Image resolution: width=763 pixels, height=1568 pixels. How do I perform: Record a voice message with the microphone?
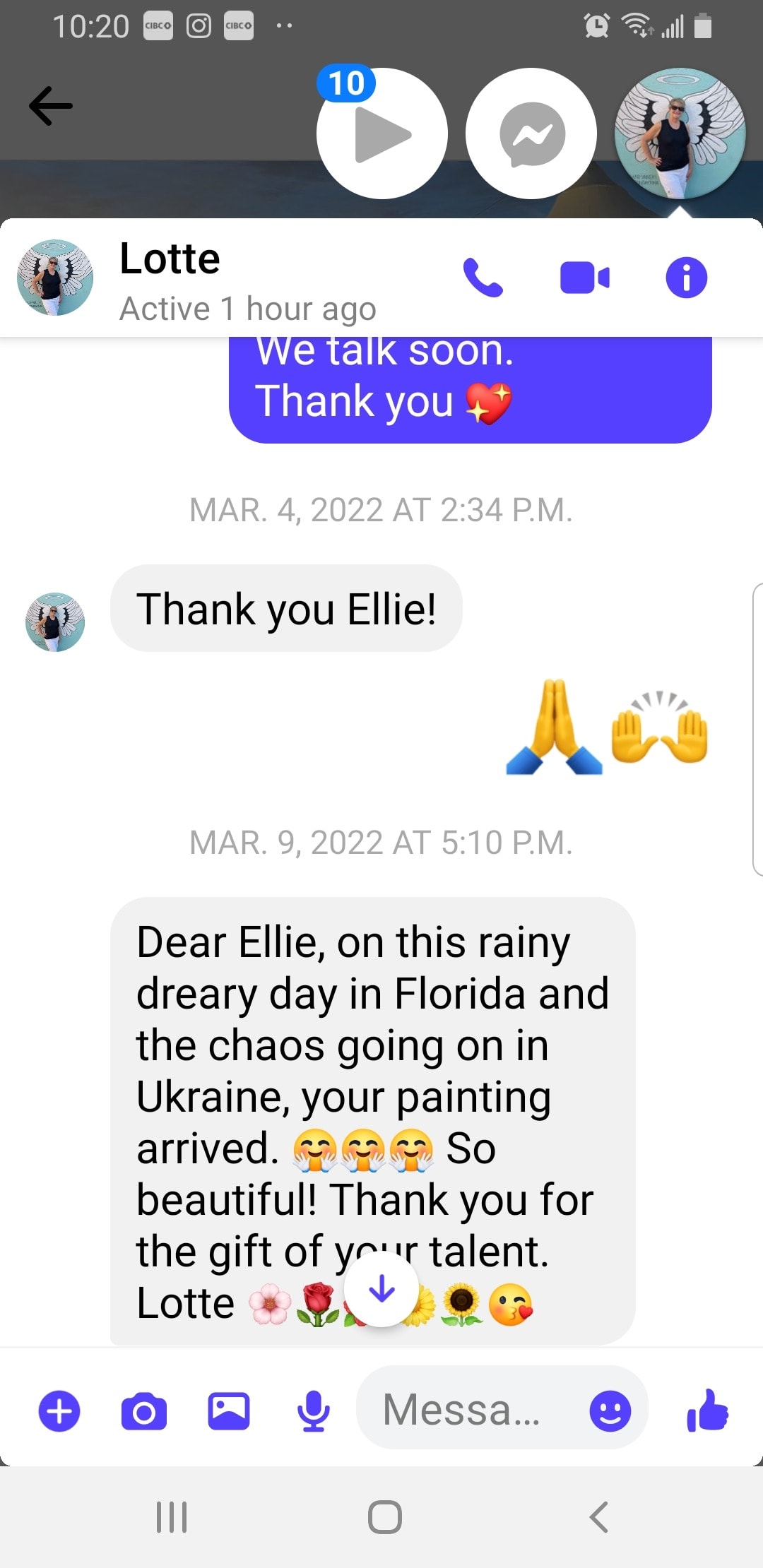click(x=313, y=1411)
